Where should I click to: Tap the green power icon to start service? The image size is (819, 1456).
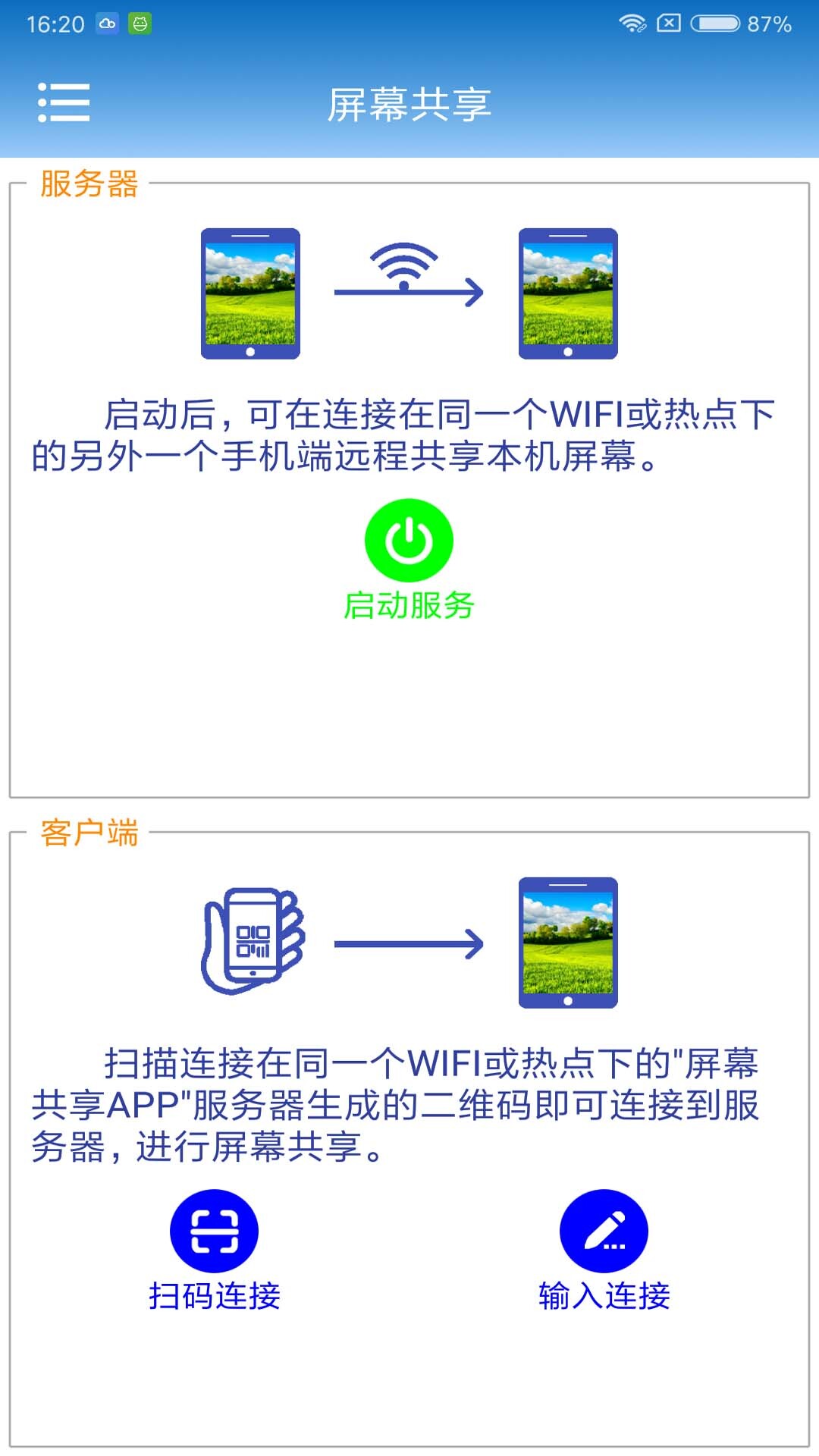coord(409,540)
